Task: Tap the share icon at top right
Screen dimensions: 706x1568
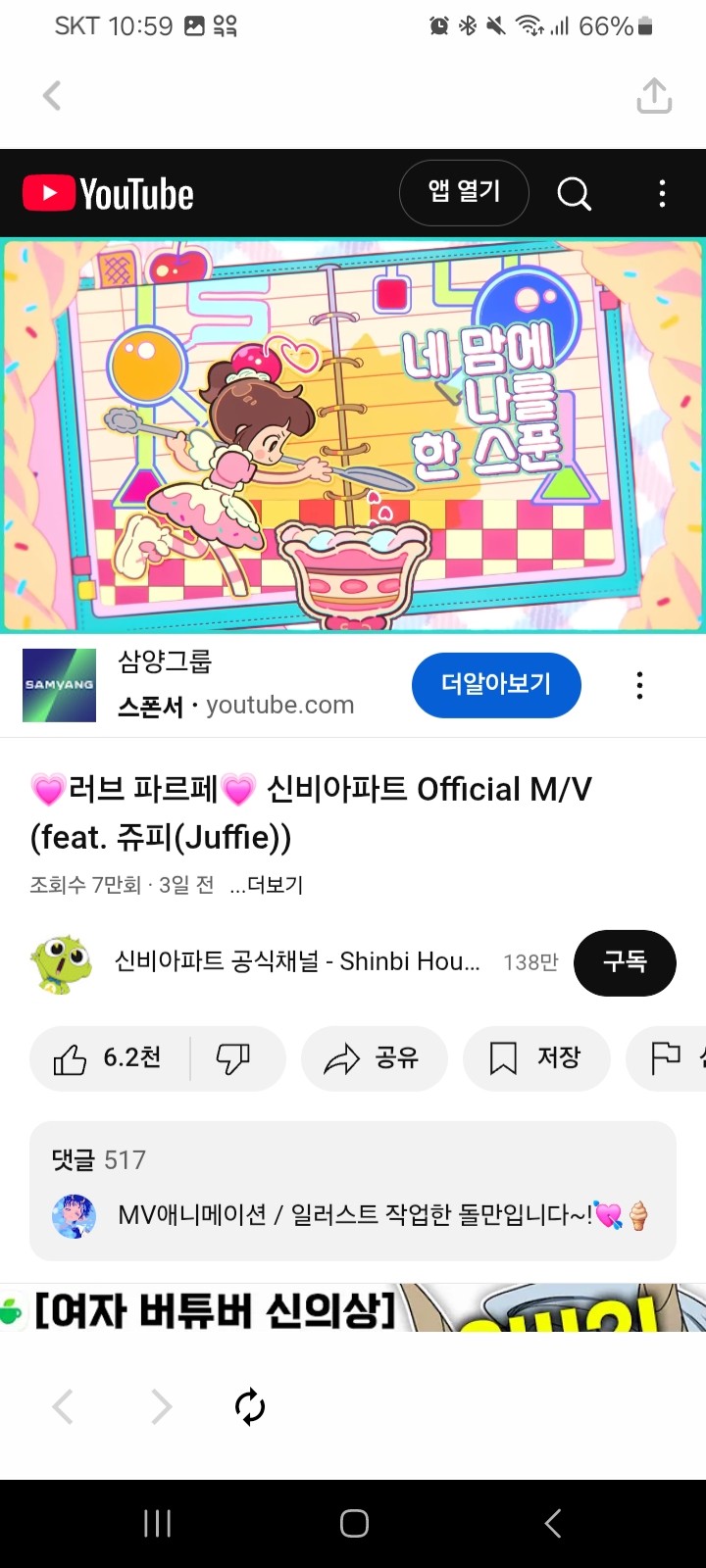Action: coord(653,96)
